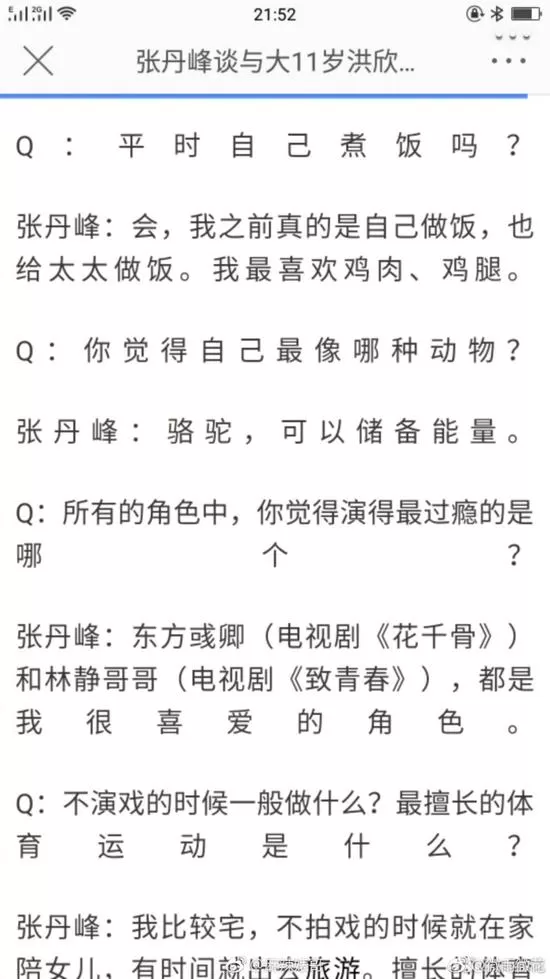Image resolution: width=550 pixels, height=979 pixels.
Task: Open the three-dot overflow menu
Action: pyautogui.click(x=509, y=61)
